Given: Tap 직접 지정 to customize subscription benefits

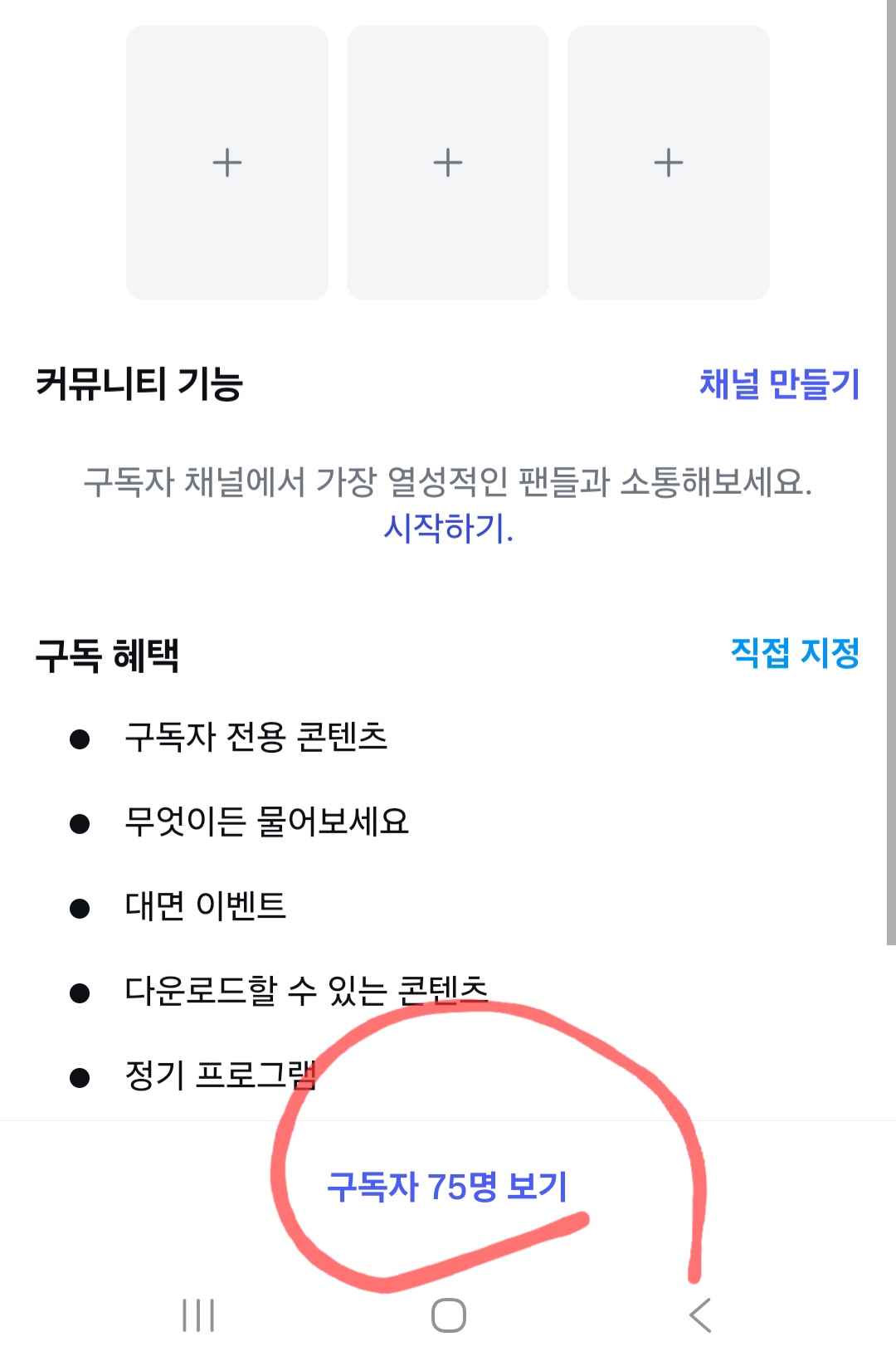Looking at the screenshot, I should coord(794,652).
